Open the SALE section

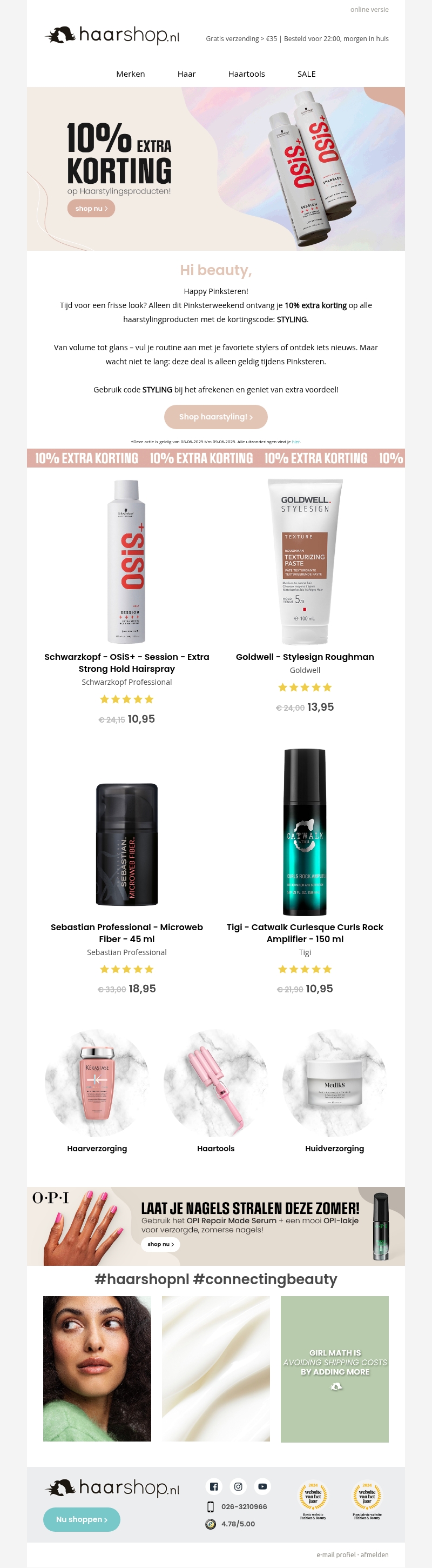[306, 74]
